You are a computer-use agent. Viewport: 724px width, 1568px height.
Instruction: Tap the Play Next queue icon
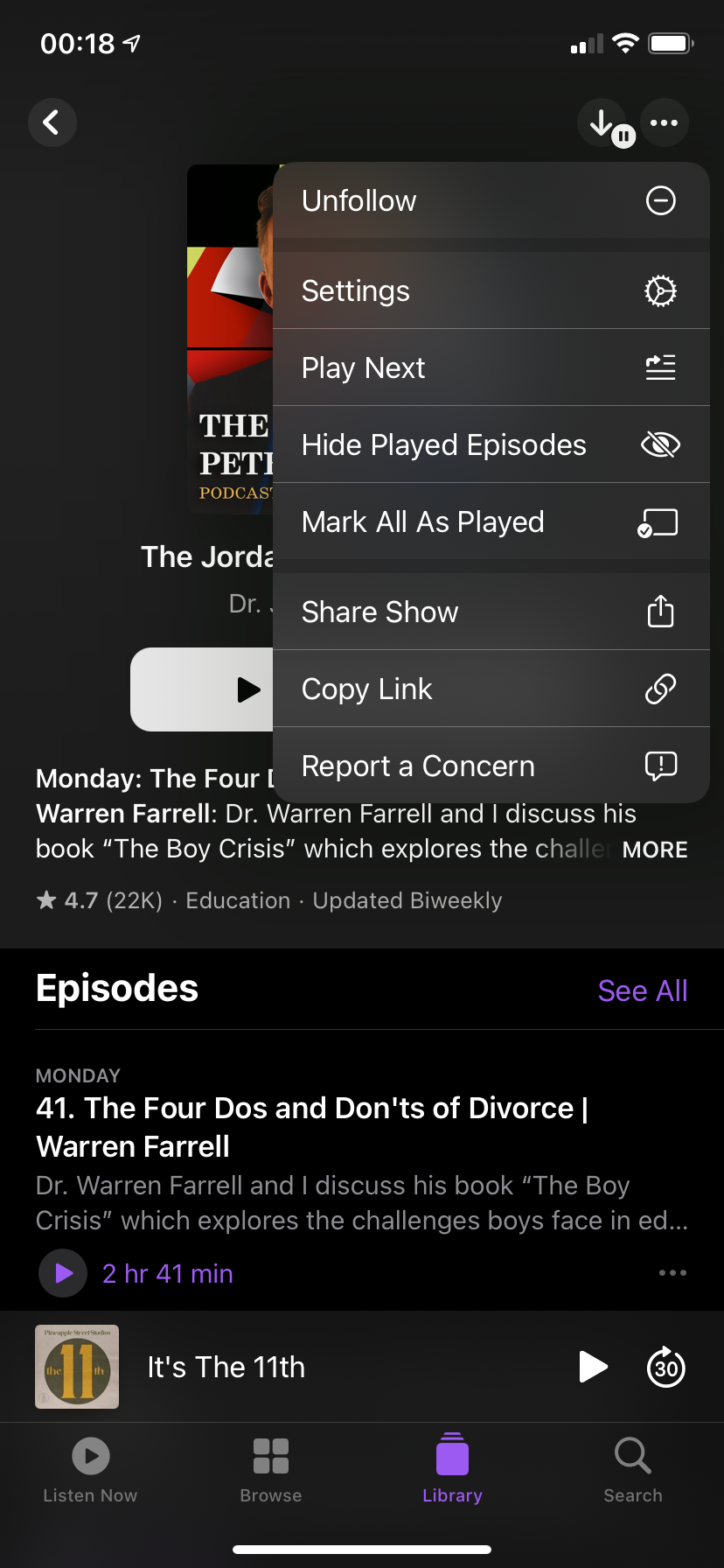(x=660, y=367)
